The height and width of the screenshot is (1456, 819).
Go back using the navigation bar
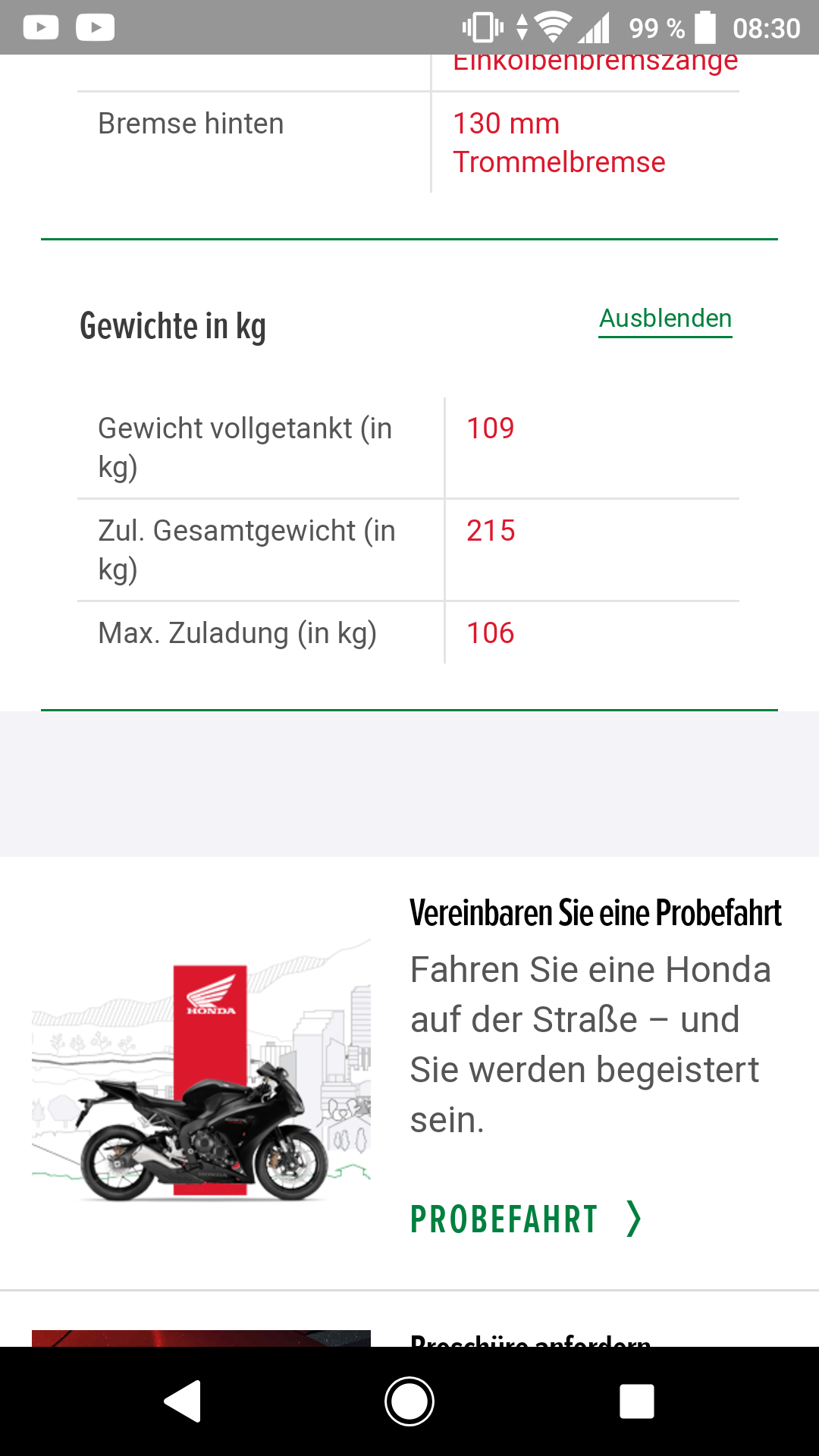click(x=183, y=1401)
